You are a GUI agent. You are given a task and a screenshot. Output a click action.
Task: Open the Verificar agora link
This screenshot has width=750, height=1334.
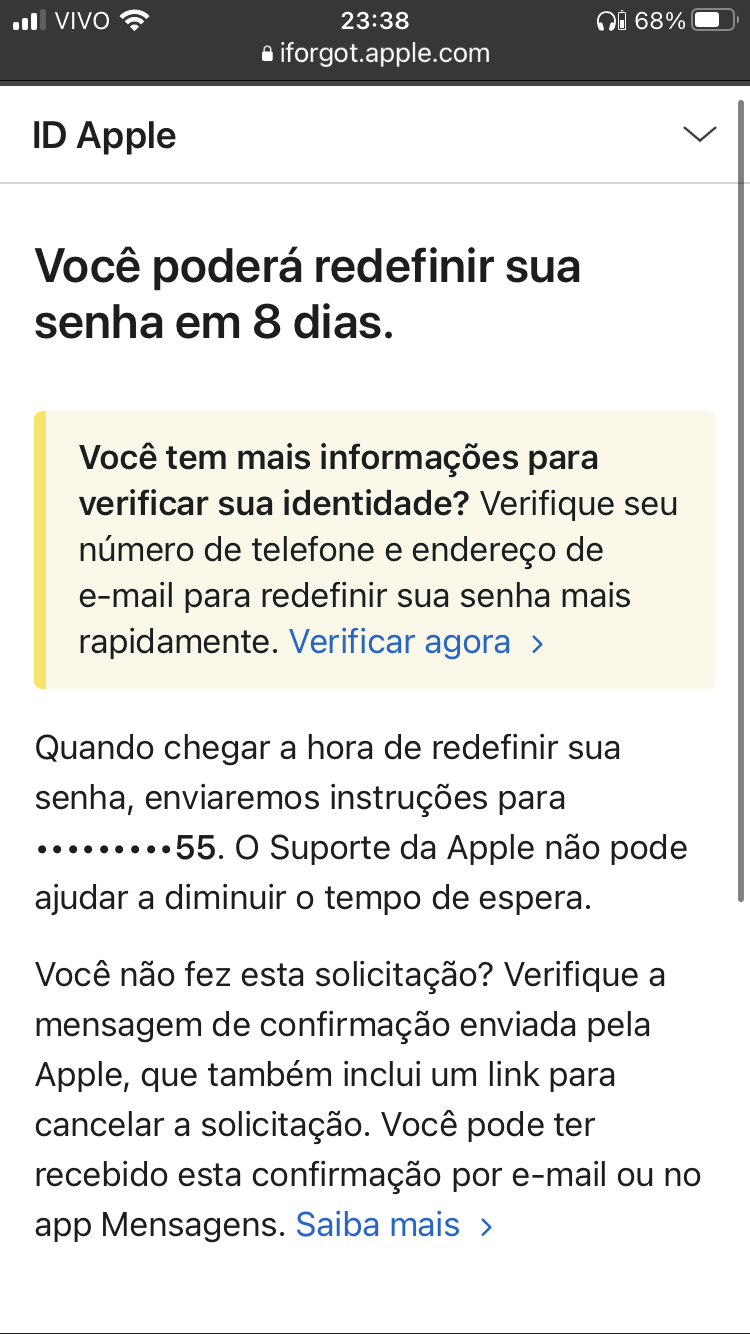[x=416, y=642]
